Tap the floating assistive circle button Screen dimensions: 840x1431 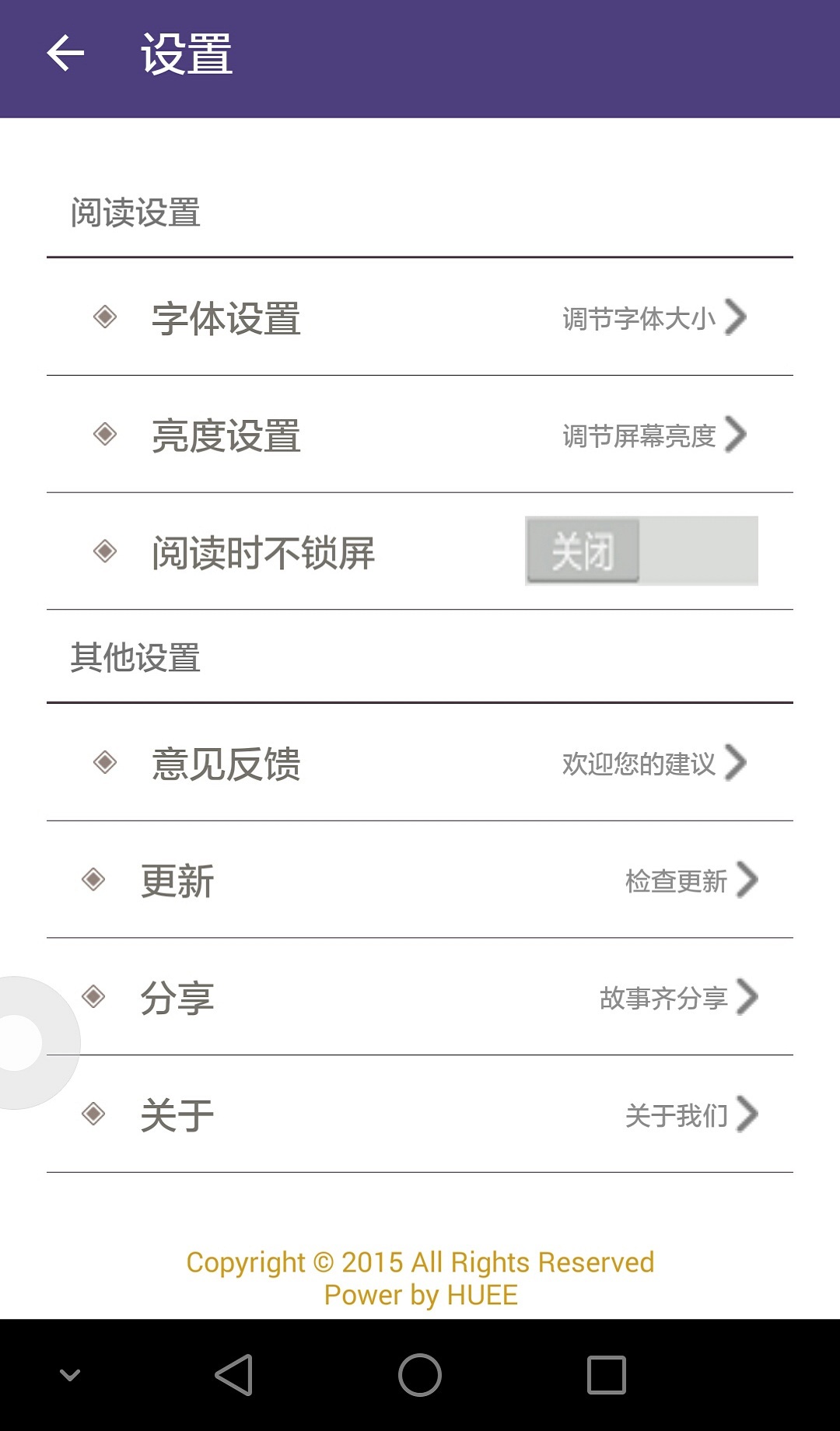coord(22,1042)
